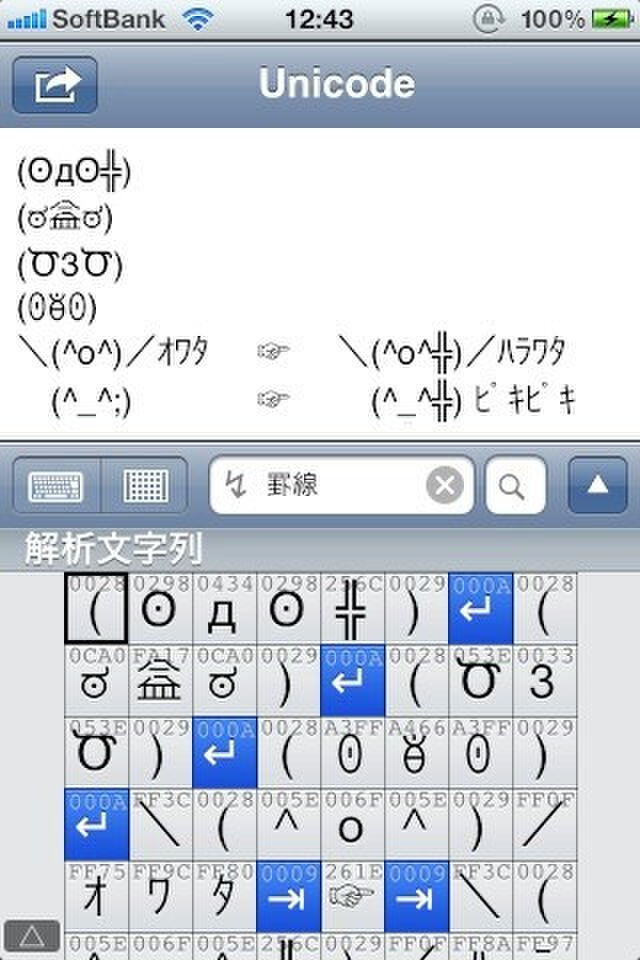This screenshot has width=640, height=960.
Task: Select the 261E pointing hand cell
Action: (352, 897)
